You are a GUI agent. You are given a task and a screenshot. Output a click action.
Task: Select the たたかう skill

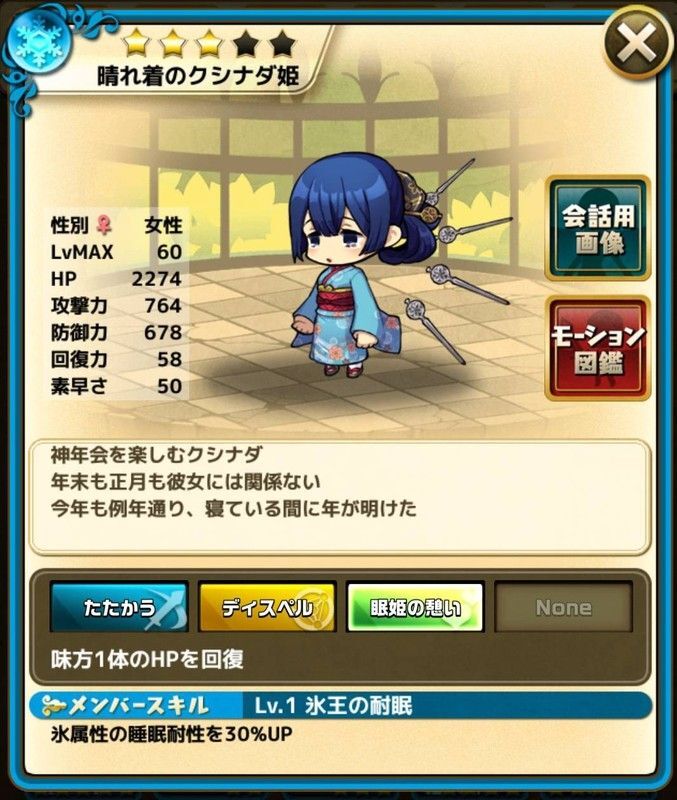point(118,607)
